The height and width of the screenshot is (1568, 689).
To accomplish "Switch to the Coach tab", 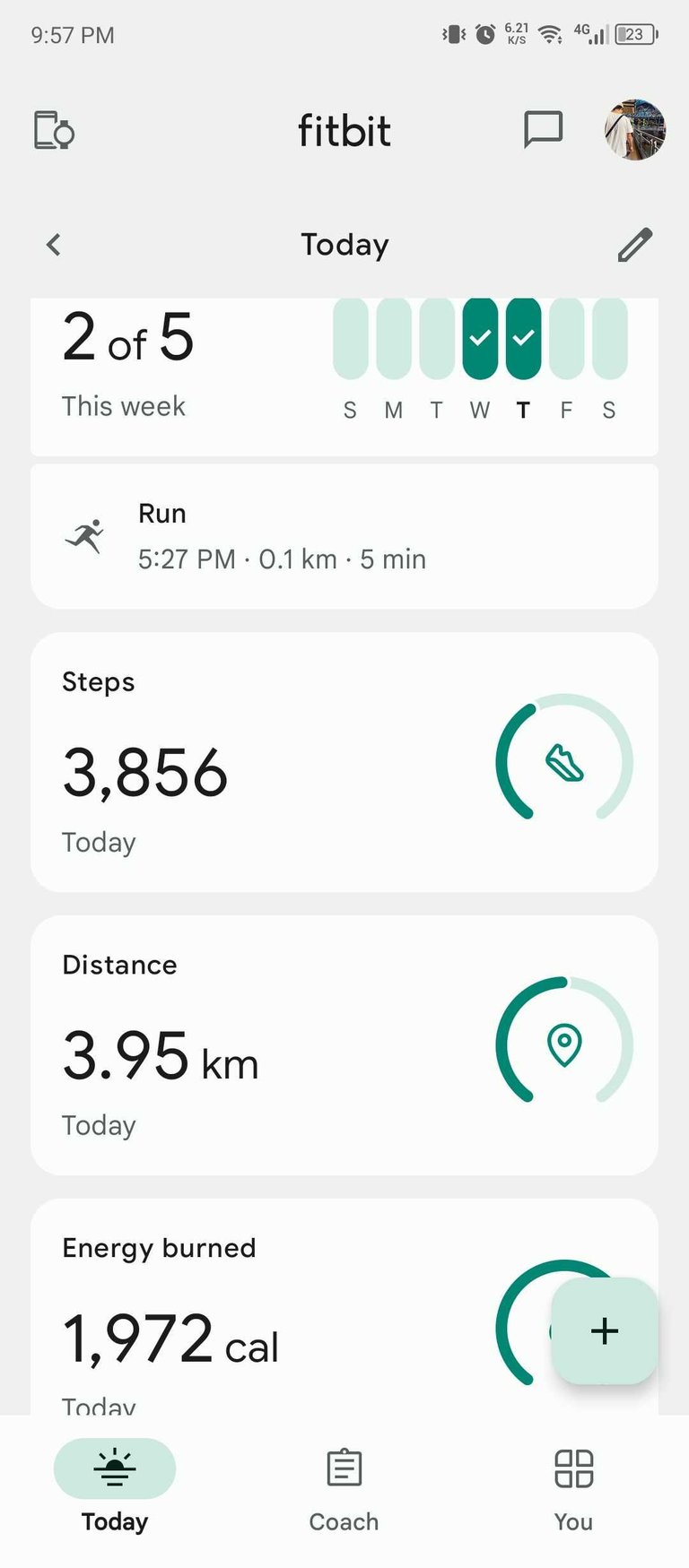I will (344, 1490).
